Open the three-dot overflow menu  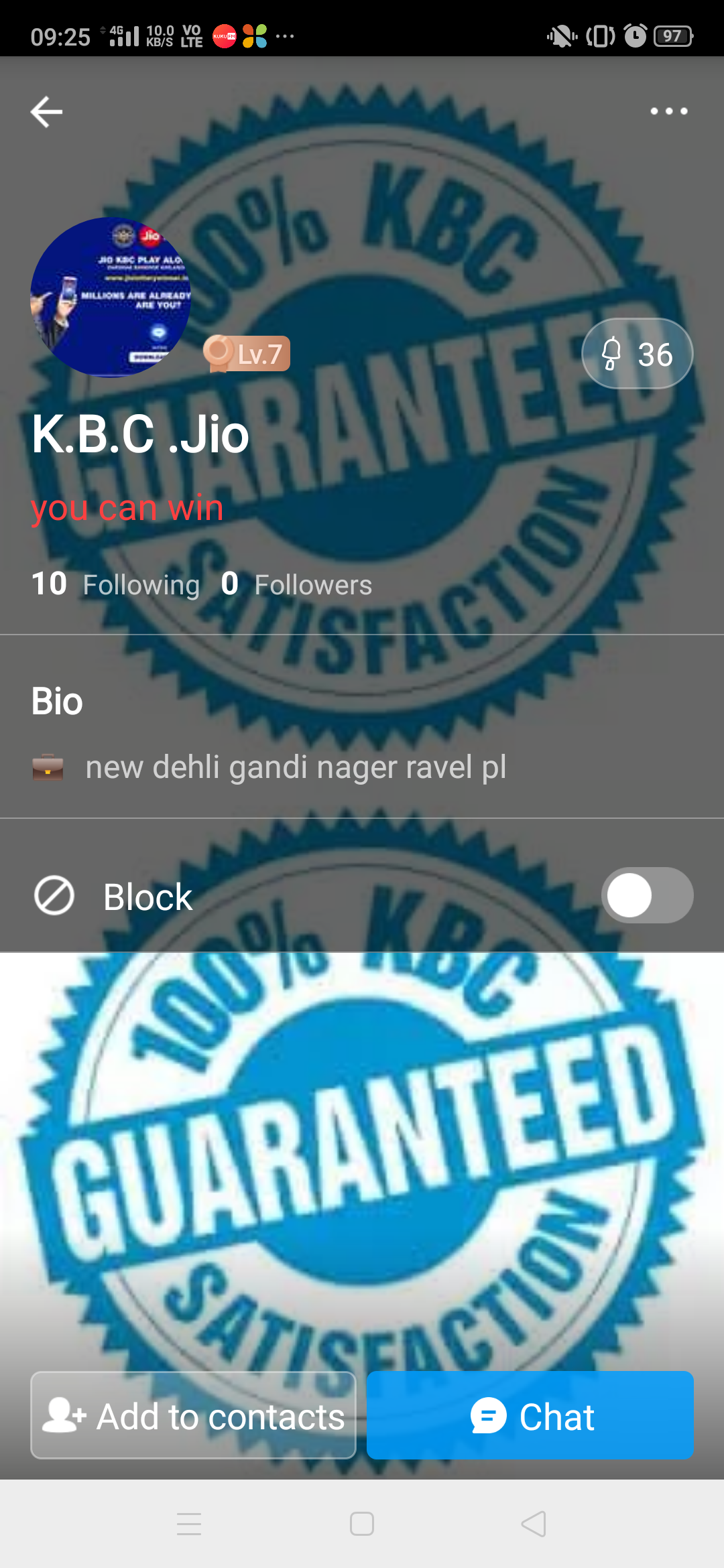click(668, 111)
